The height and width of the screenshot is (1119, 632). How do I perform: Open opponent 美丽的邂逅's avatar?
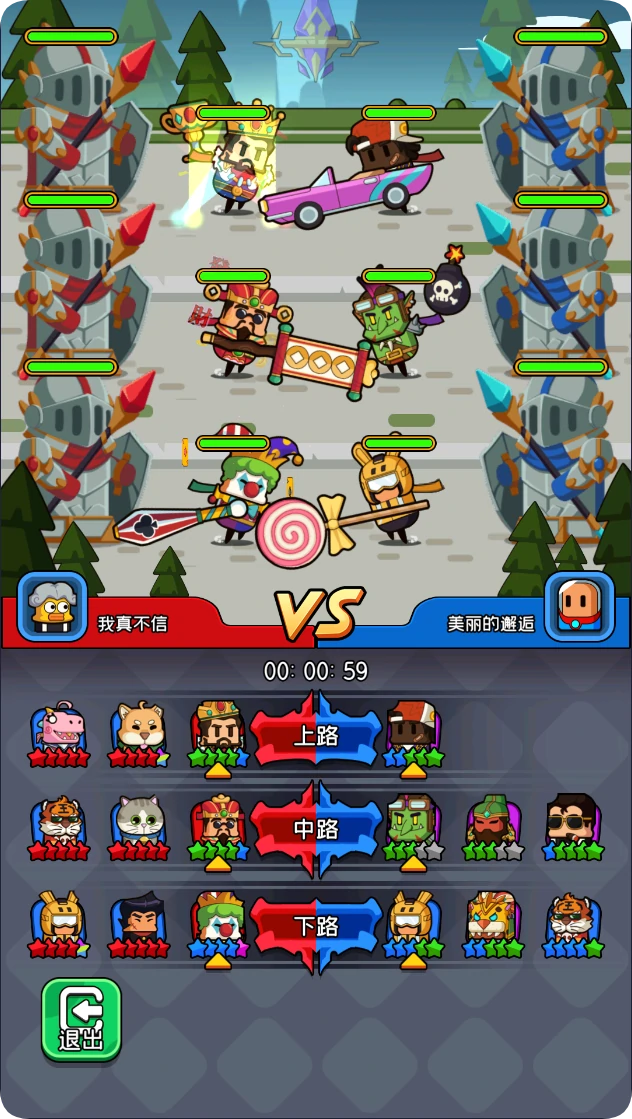579,606
